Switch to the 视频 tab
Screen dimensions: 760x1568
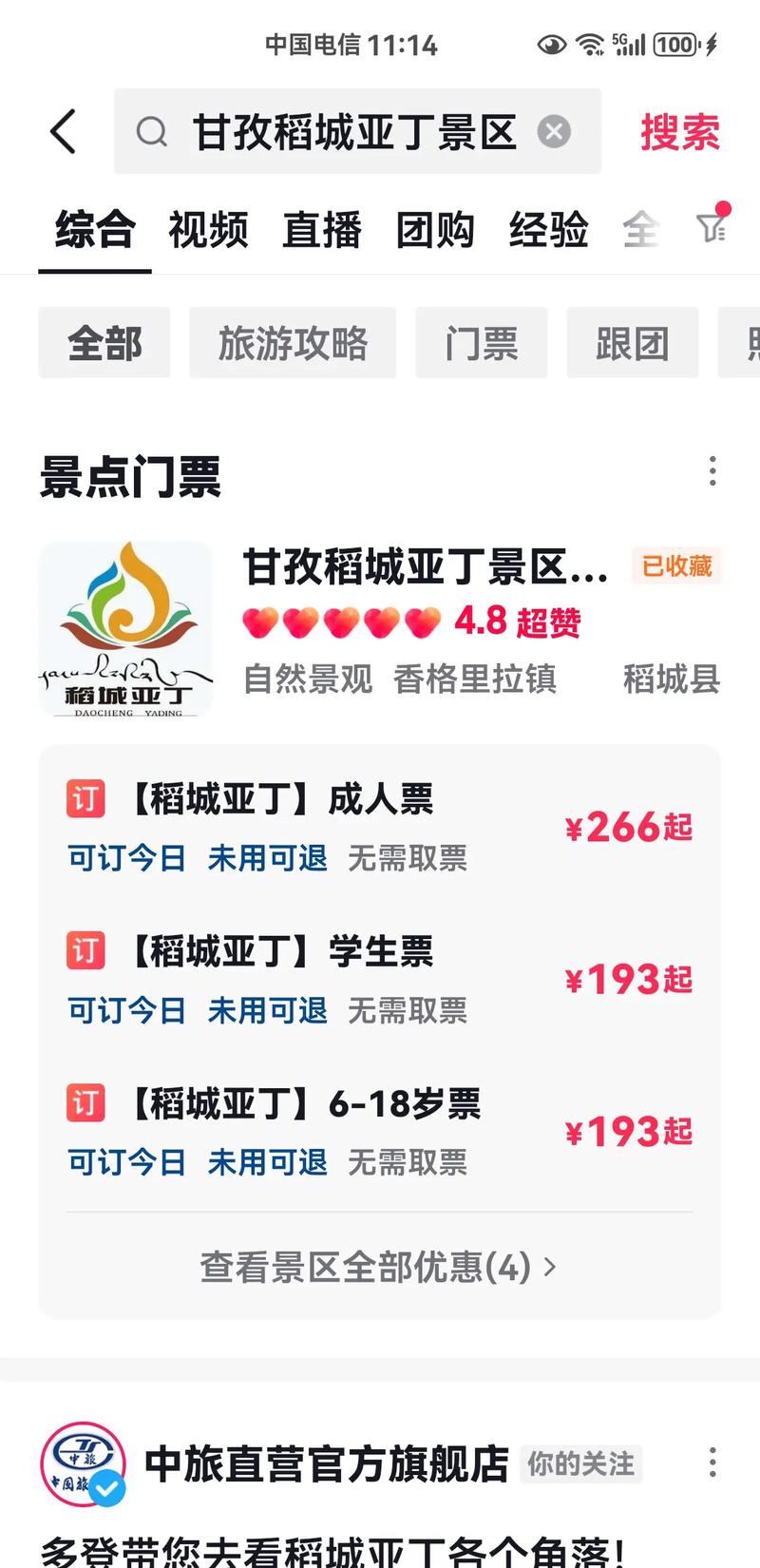[209, 230]
